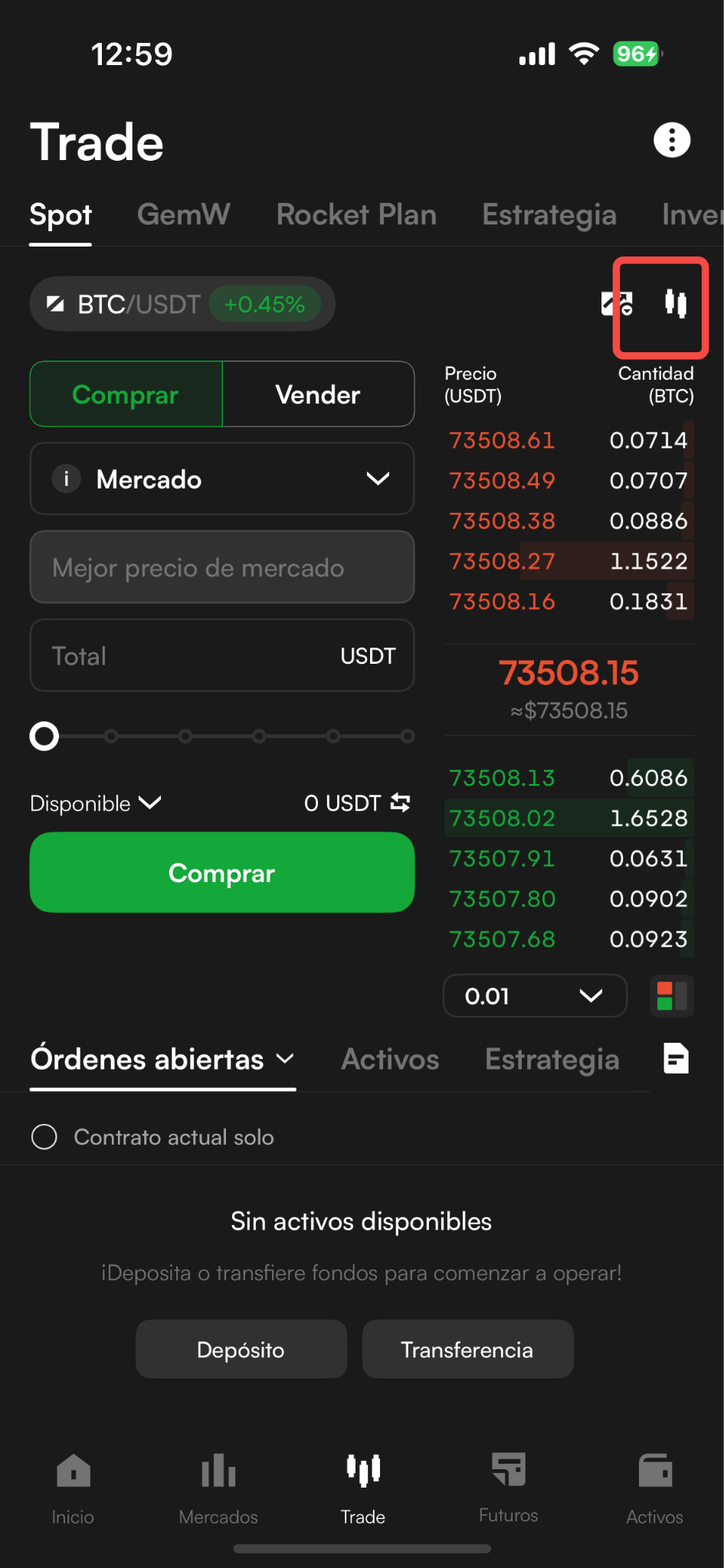Expand the Mercado order type dropdown

coord(222,479)
